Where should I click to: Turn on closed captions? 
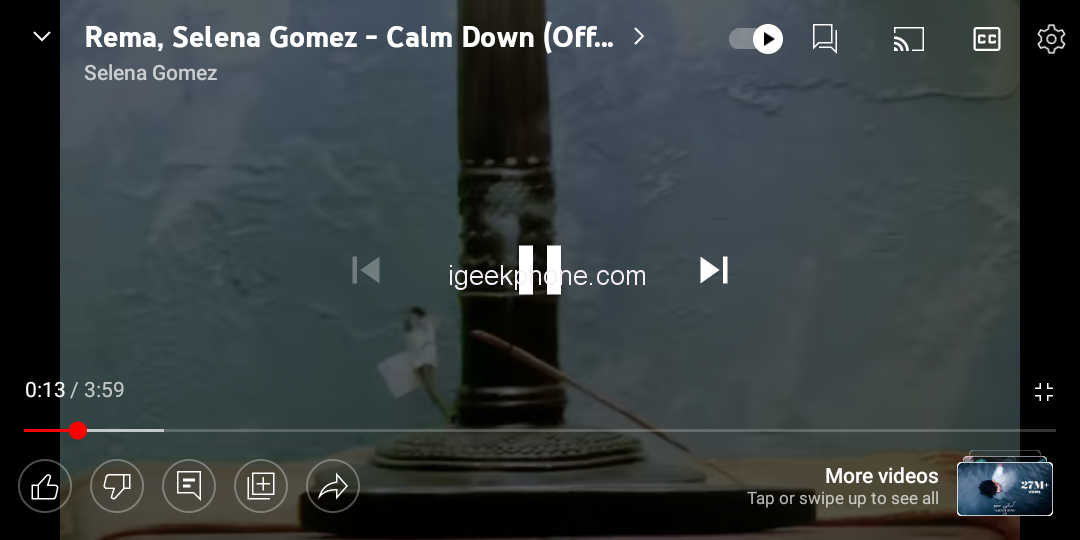tap(987, 39)
